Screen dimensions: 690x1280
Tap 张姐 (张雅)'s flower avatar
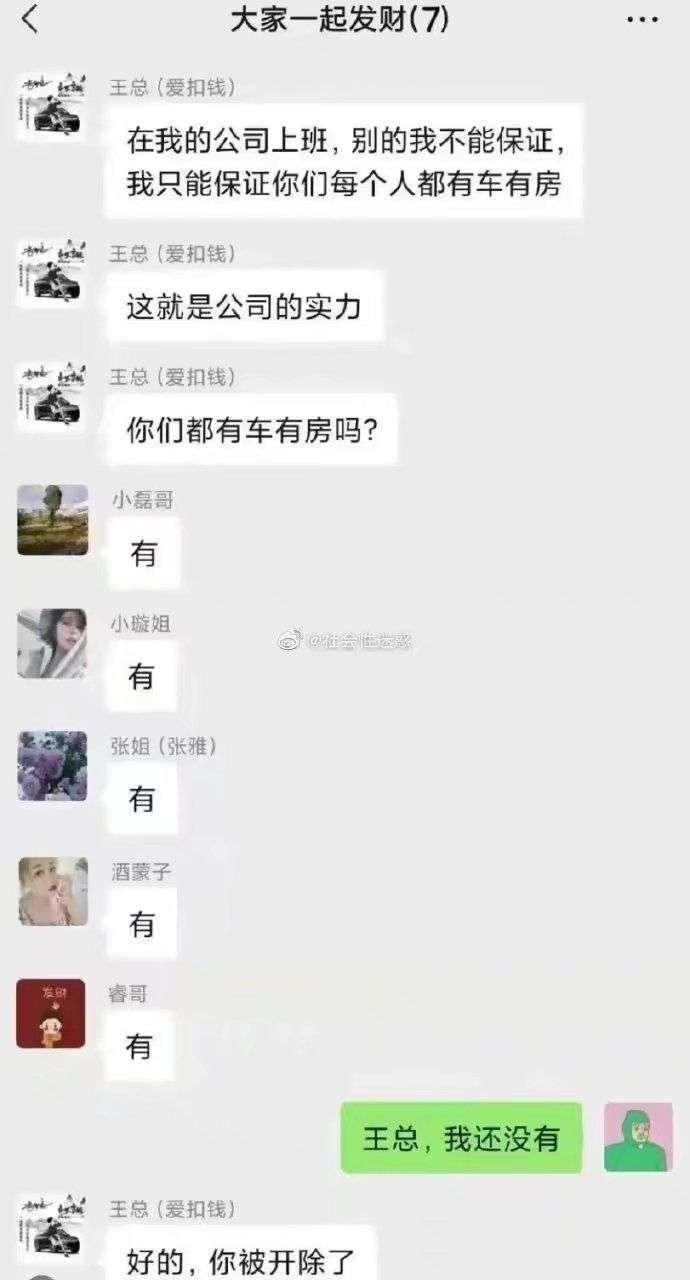(52, 767)
